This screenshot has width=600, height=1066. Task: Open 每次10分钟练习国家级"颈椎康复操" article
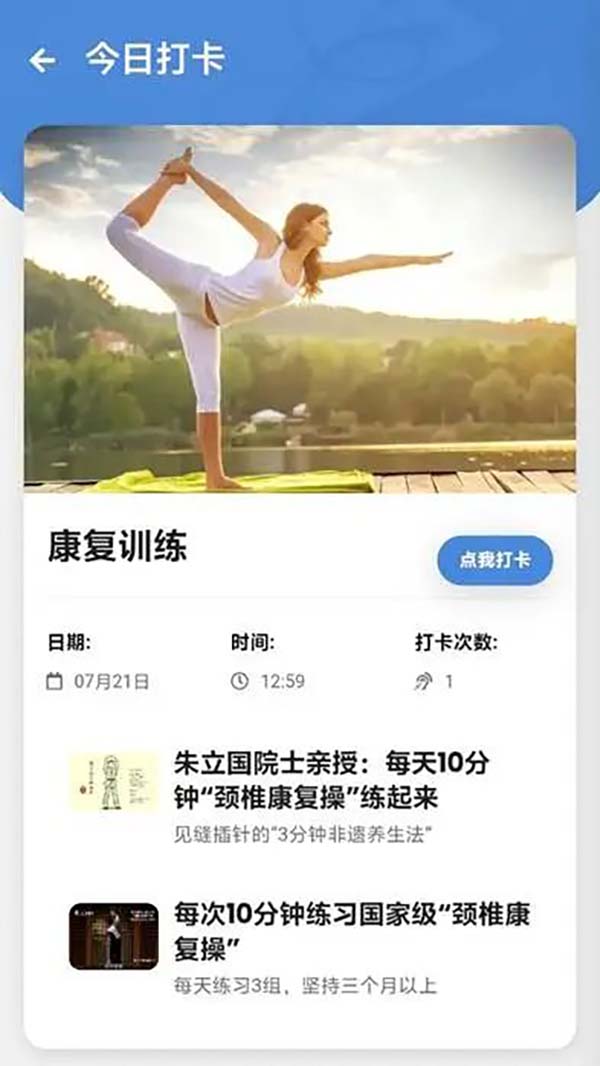pyautogui.click(x=350, y=929)
